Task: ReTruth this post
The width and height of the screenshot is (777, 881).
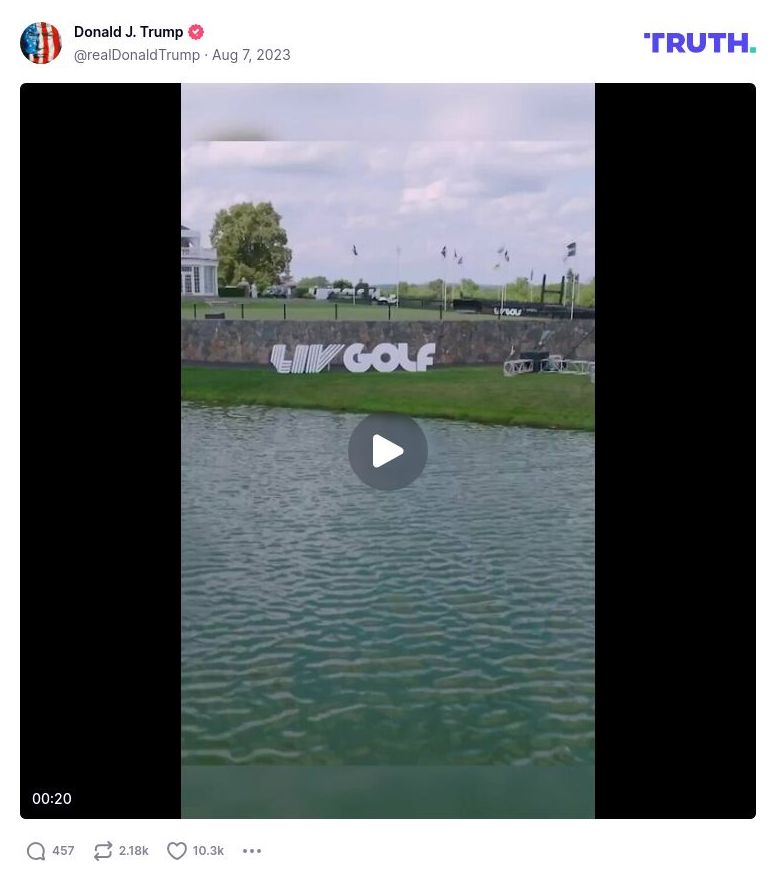Action: click(x=103, y=851)
